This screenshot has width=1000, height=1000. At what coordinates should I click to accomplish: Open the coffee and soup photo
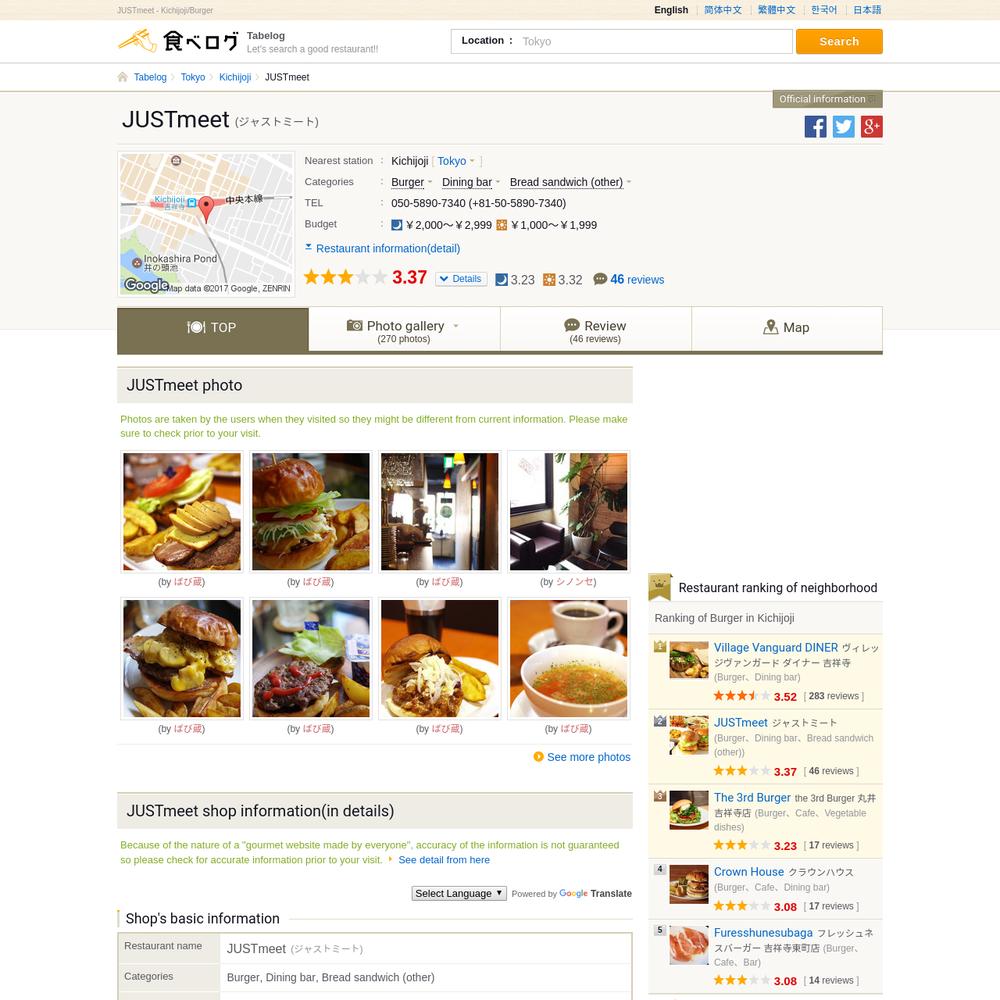(x=569, y=658)
